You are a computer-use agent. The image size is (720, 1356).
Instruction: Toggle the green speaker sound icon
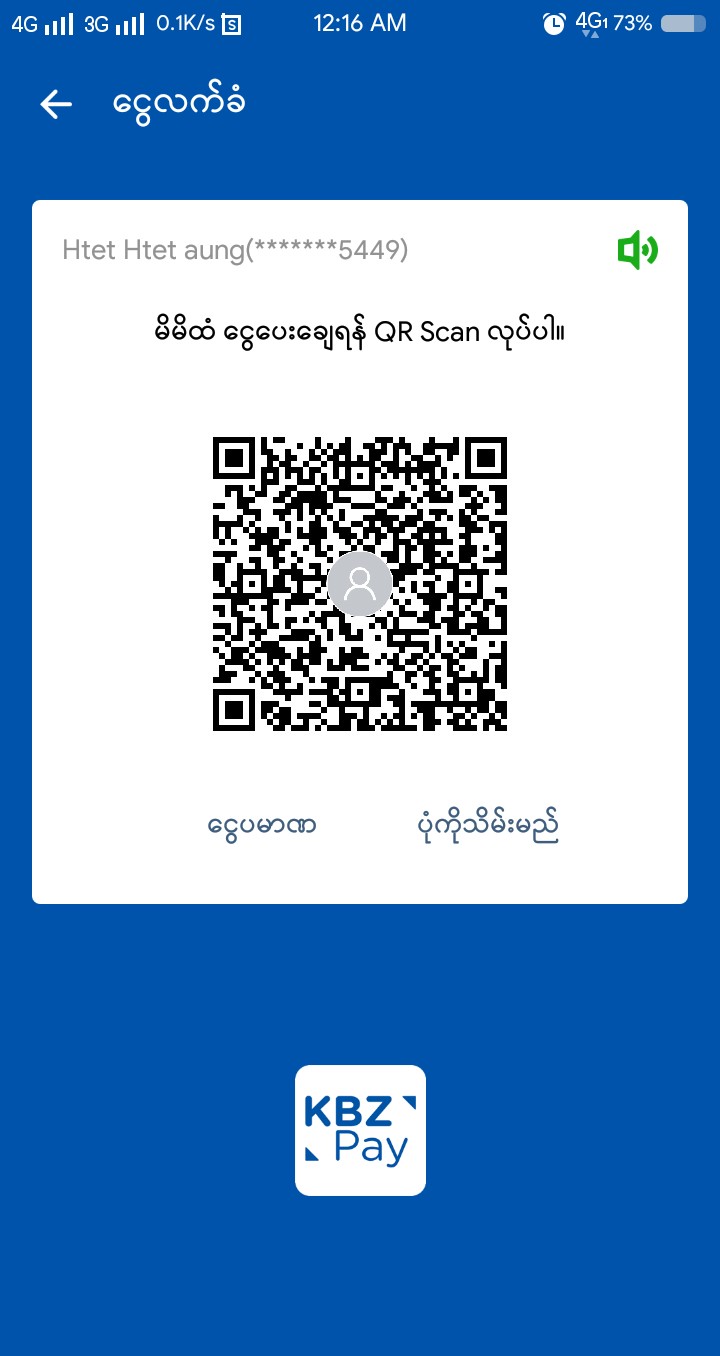tap(637, 250)
